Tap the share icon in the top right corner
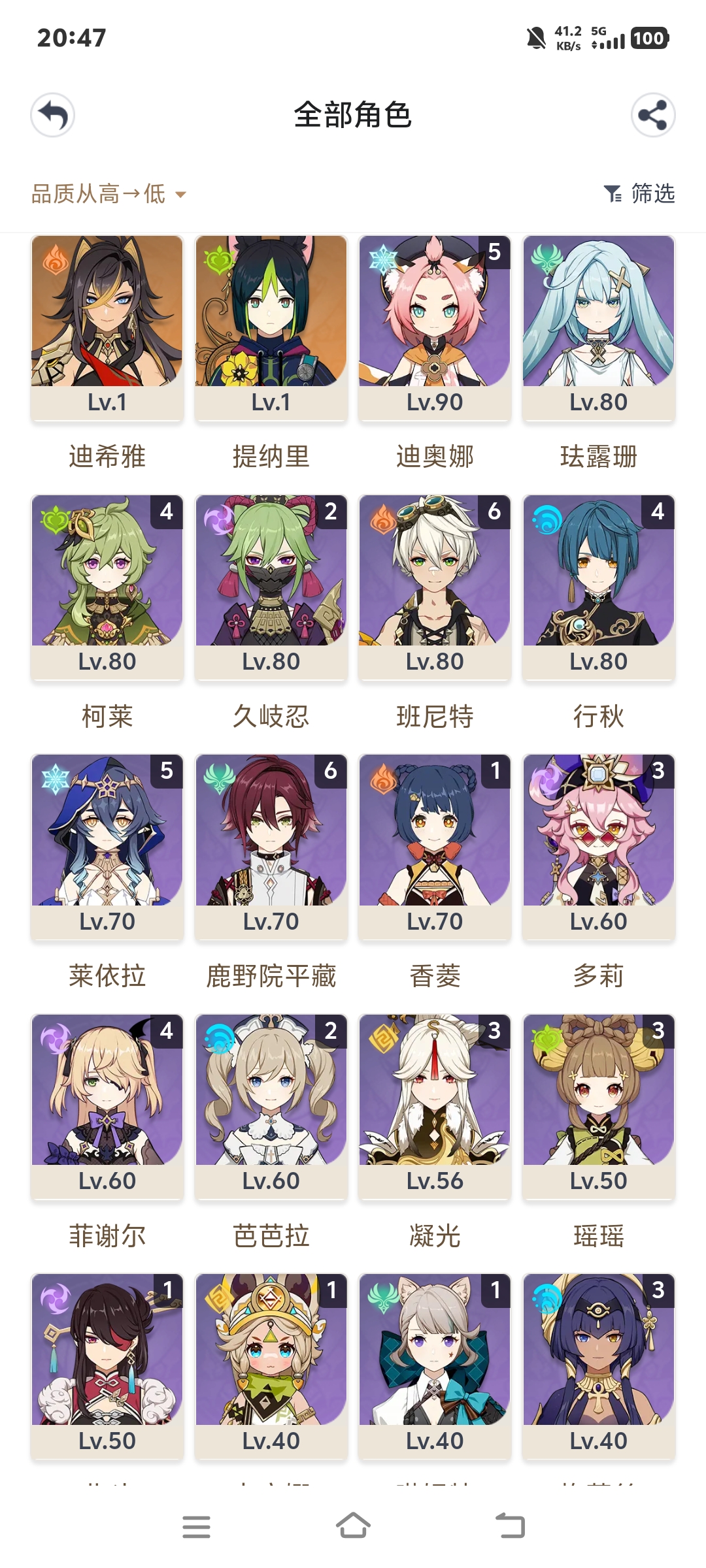706x1568 pixels. pyautogui.click(x=653, y=115)
